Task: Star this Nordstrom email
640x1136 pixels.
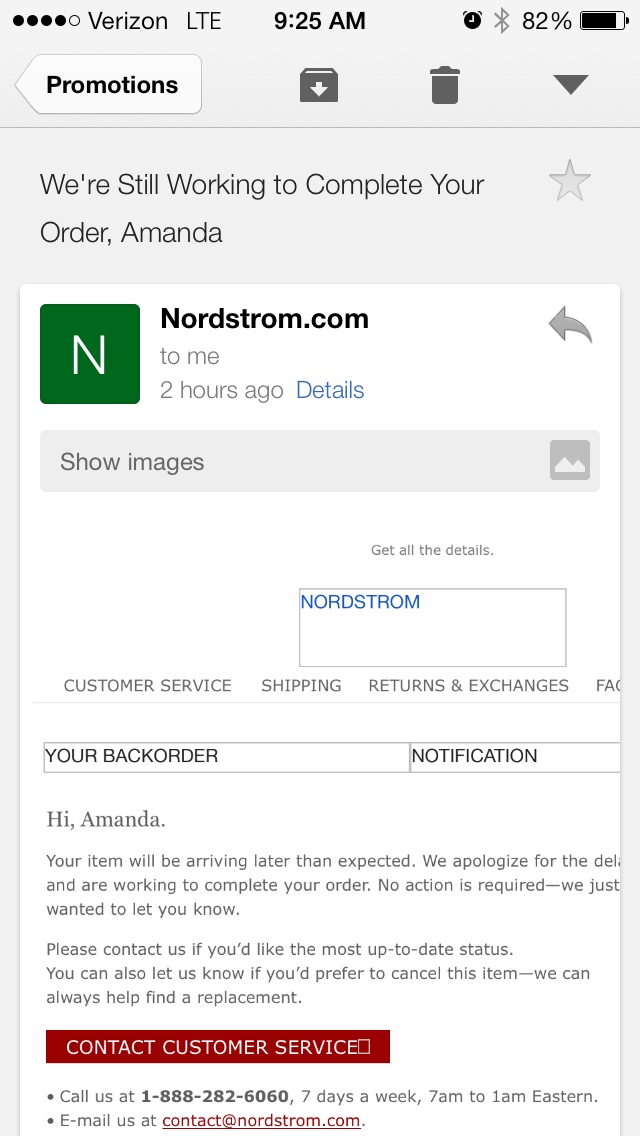Action: (570, 181)
